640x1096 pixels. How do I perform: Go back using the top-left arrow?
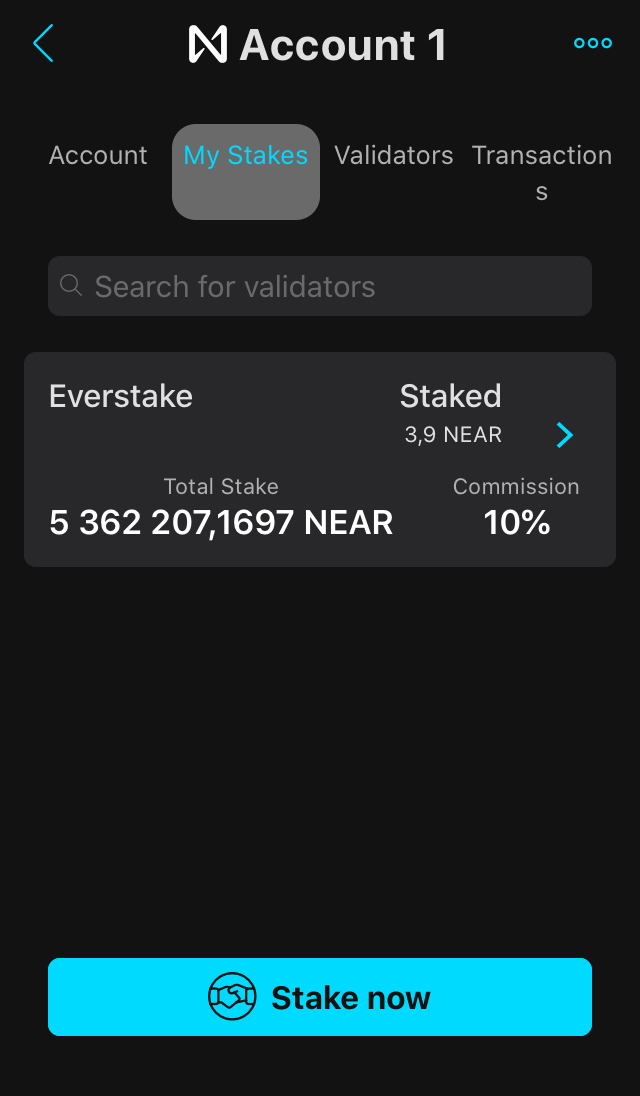[43, 44]
